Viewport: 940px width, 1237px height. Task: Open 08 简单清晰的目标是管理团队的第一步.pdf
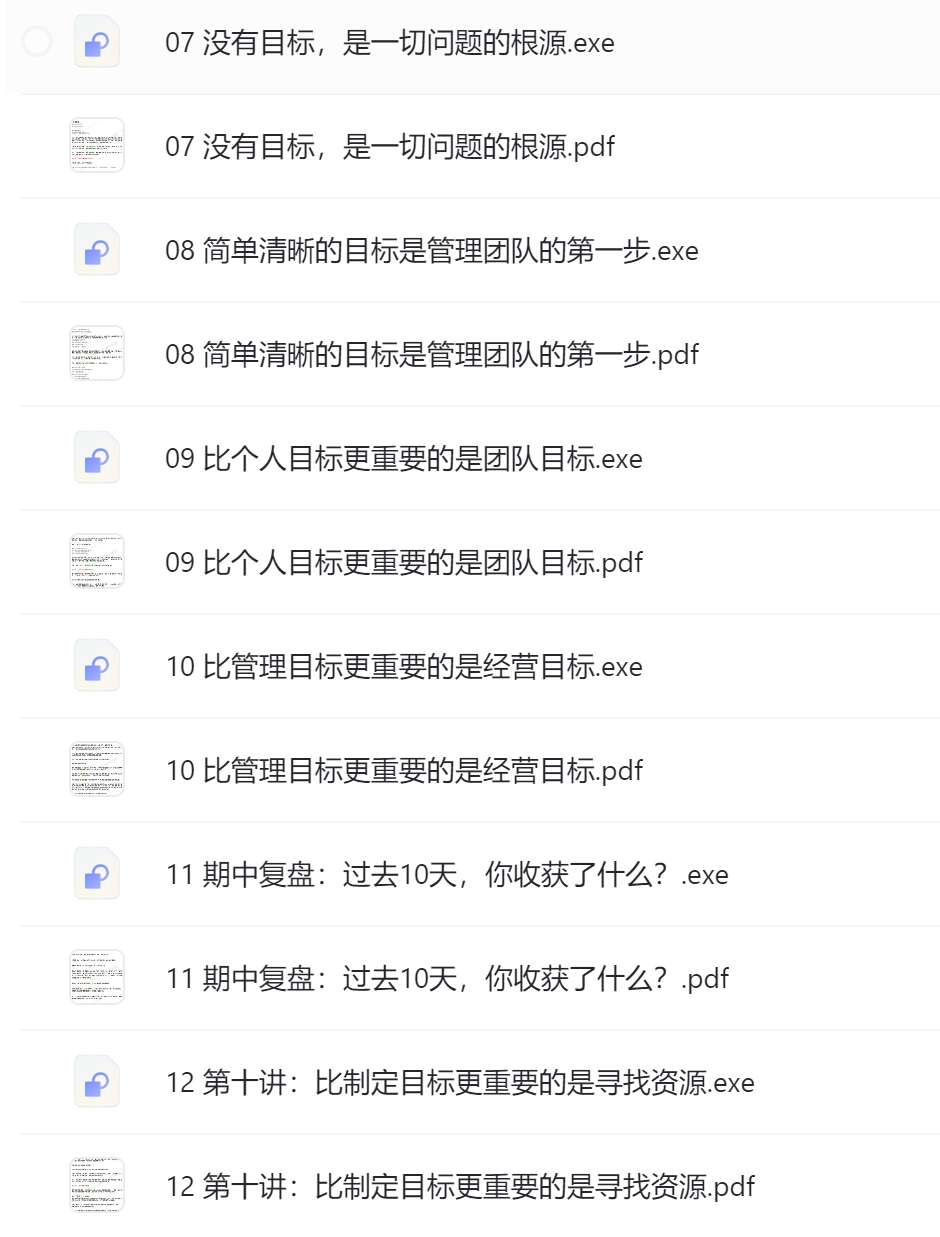coord(431,355)
